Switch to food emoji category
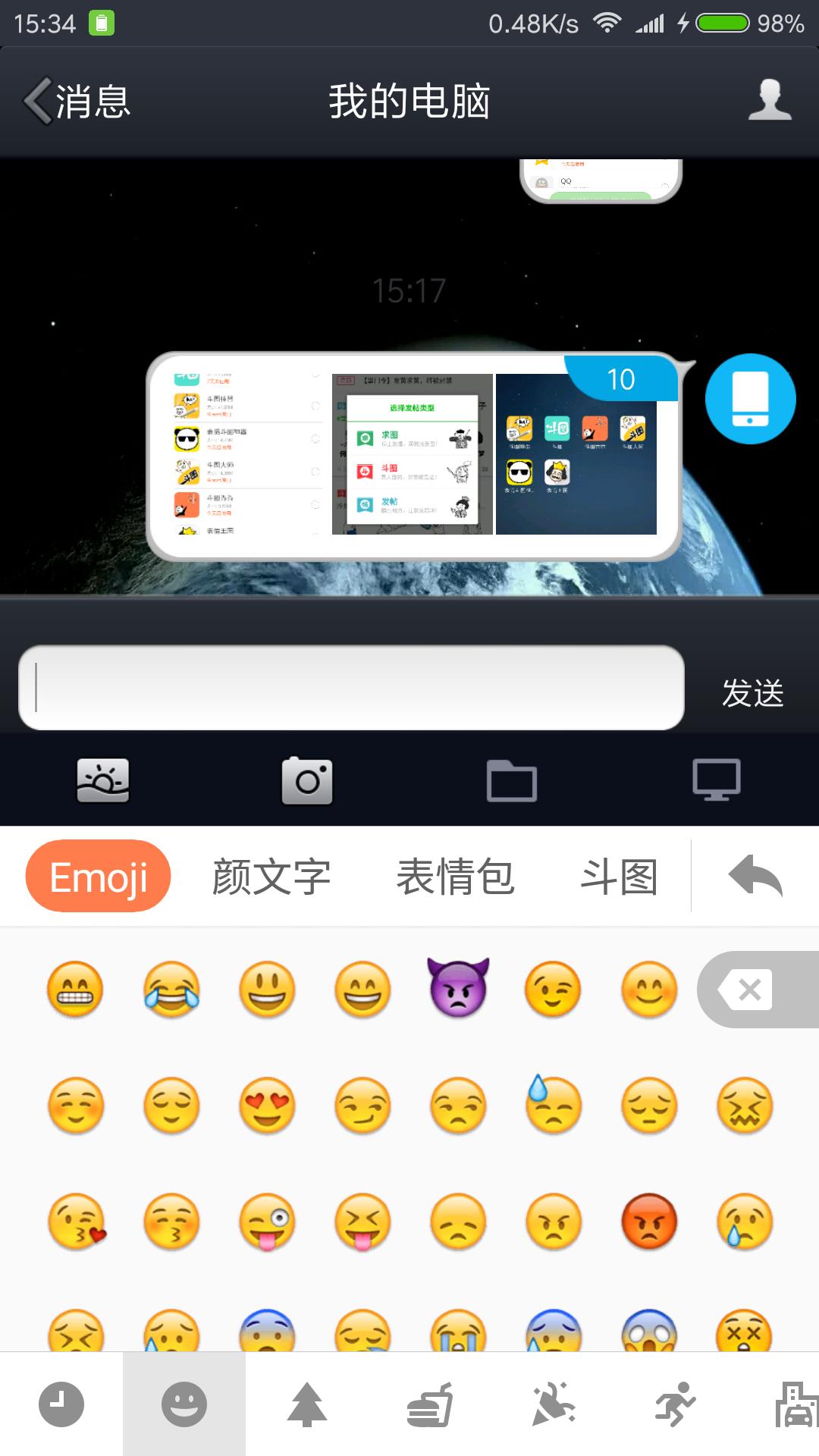The width and height of the screenshot is (819, 1456). tap(430, 1404)
